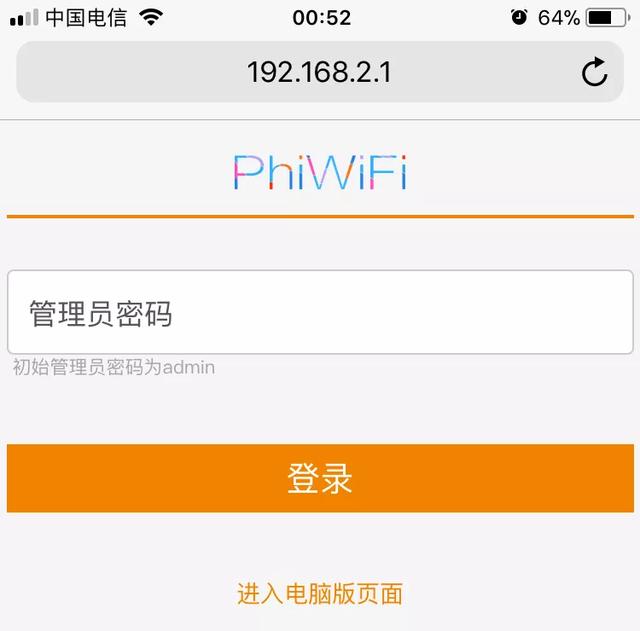The height and width of the screenshot is (631, 640).
Task: Open the 进入电脑版页面 link
Action: click(x=320, y=594)
